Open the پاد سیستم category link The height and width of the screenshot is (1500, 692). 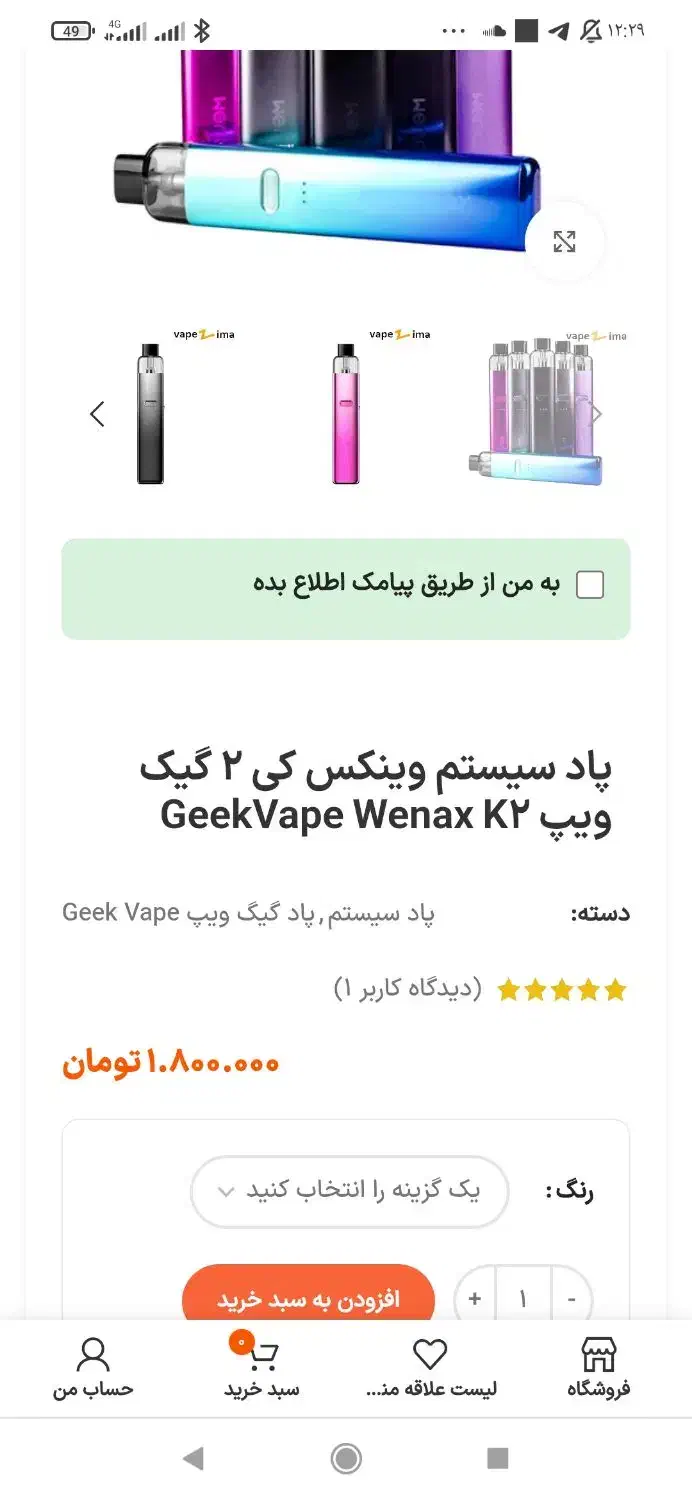click(390, 913)
